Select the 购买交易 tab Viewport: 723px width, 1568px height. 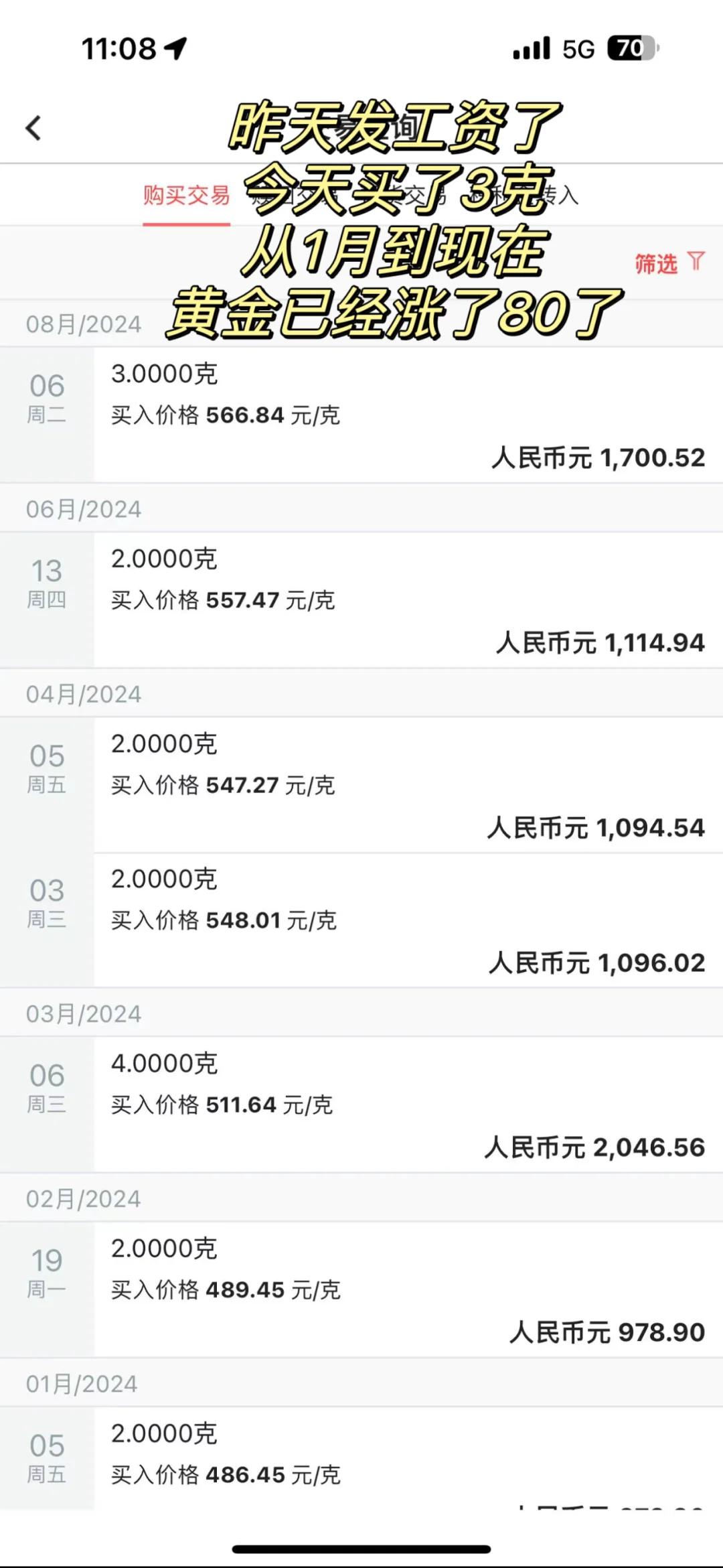click(x=186, y=196)
